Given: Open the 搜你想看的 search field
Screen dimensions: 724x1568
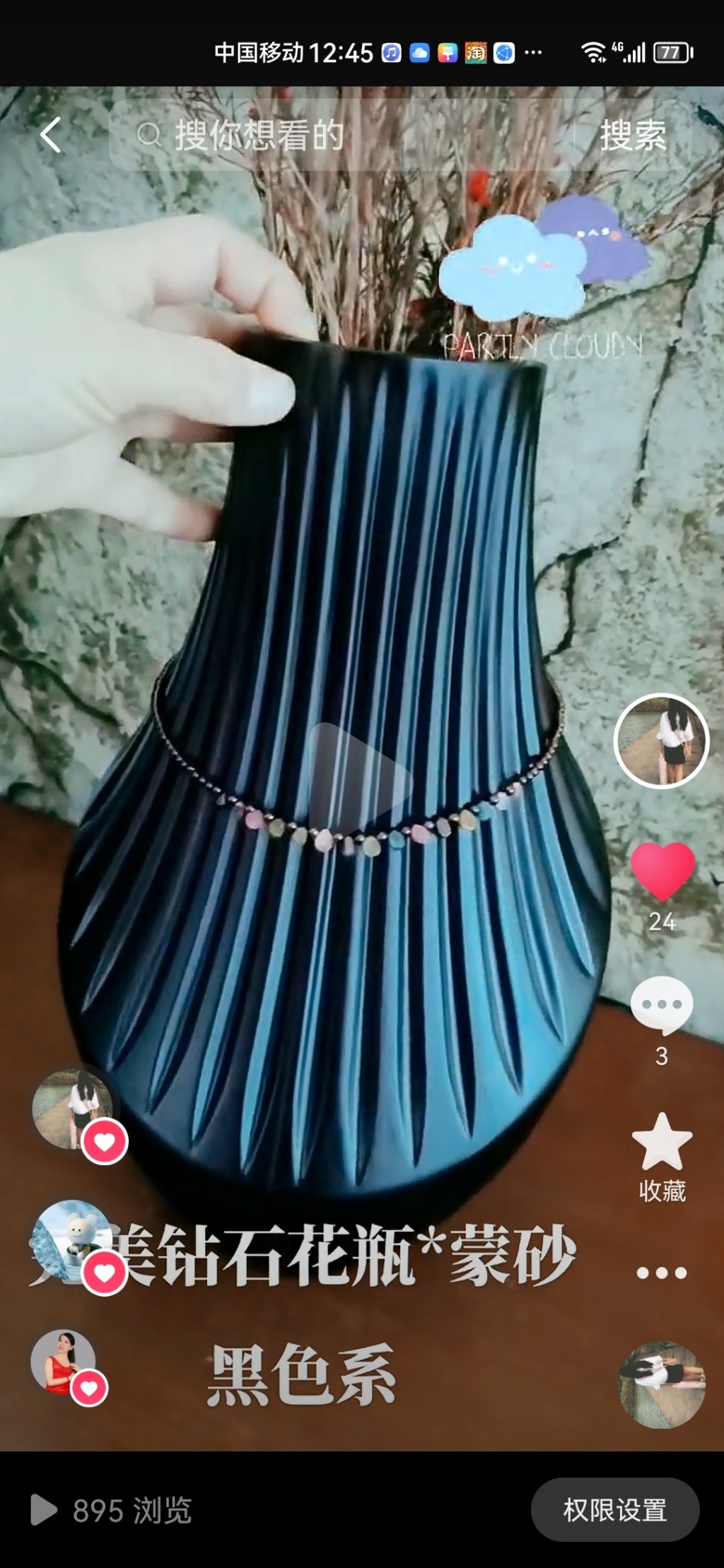Looking at the screenshot, I should (339, 135).
